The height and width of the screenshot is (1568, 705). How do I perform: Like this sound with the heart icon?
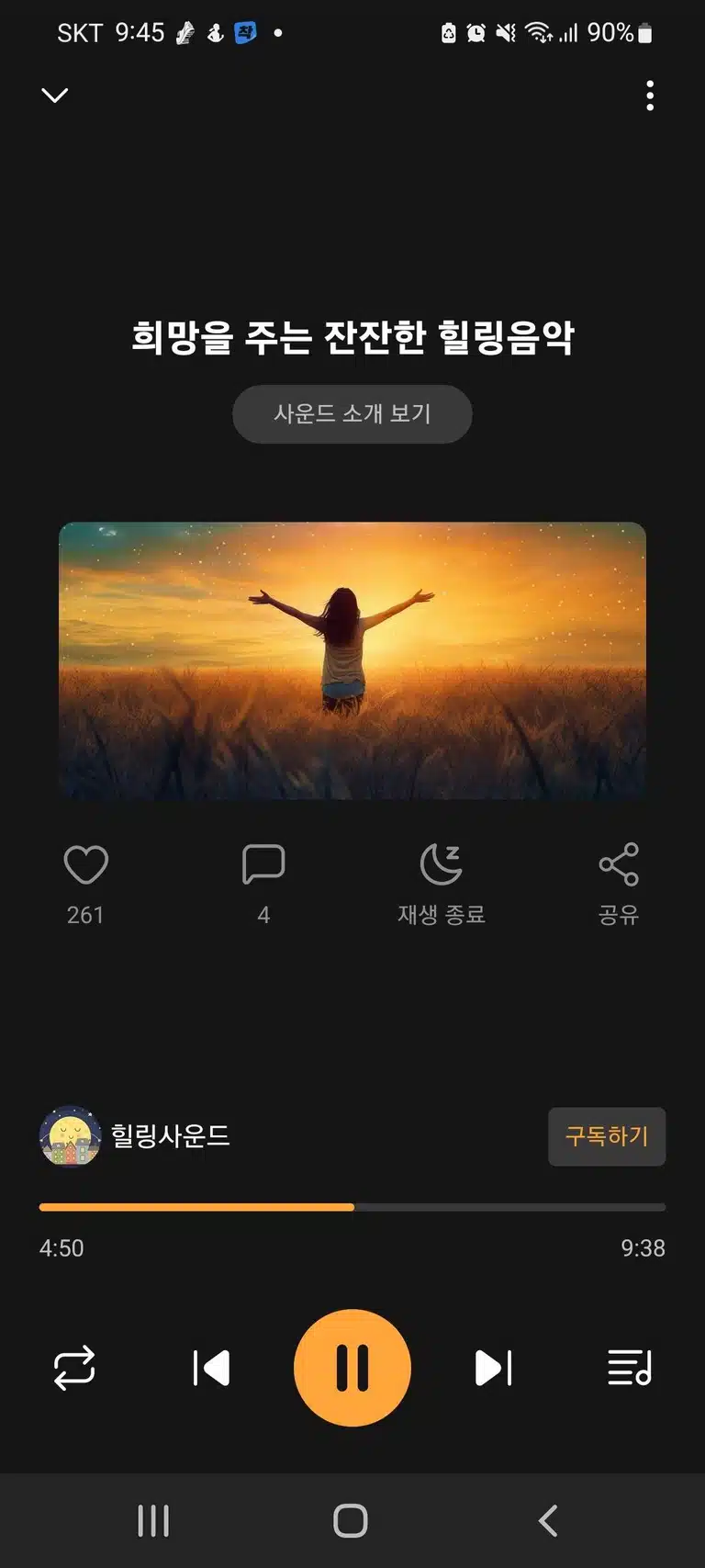86,865
